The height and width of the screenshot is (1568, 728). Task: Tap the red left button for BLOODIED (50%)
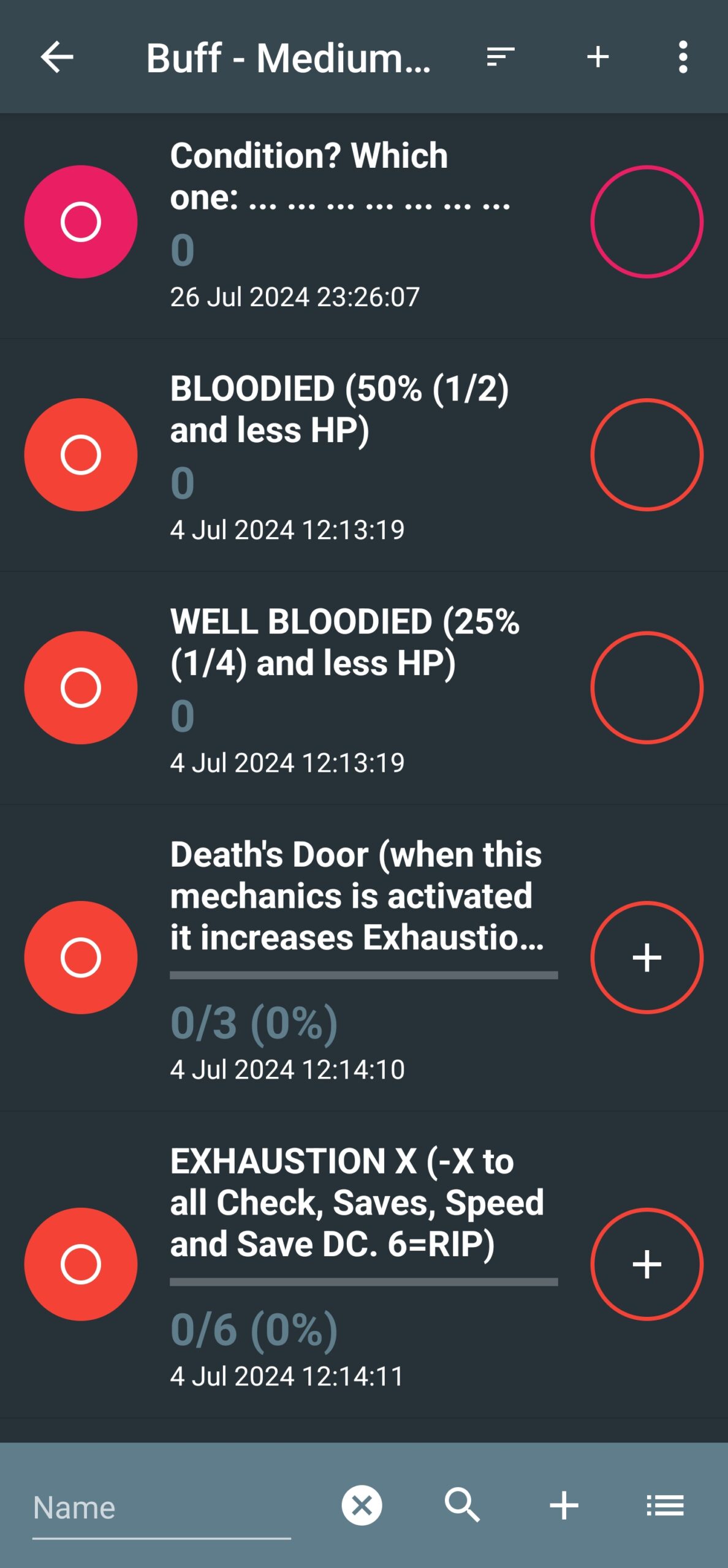coord(81,454)
